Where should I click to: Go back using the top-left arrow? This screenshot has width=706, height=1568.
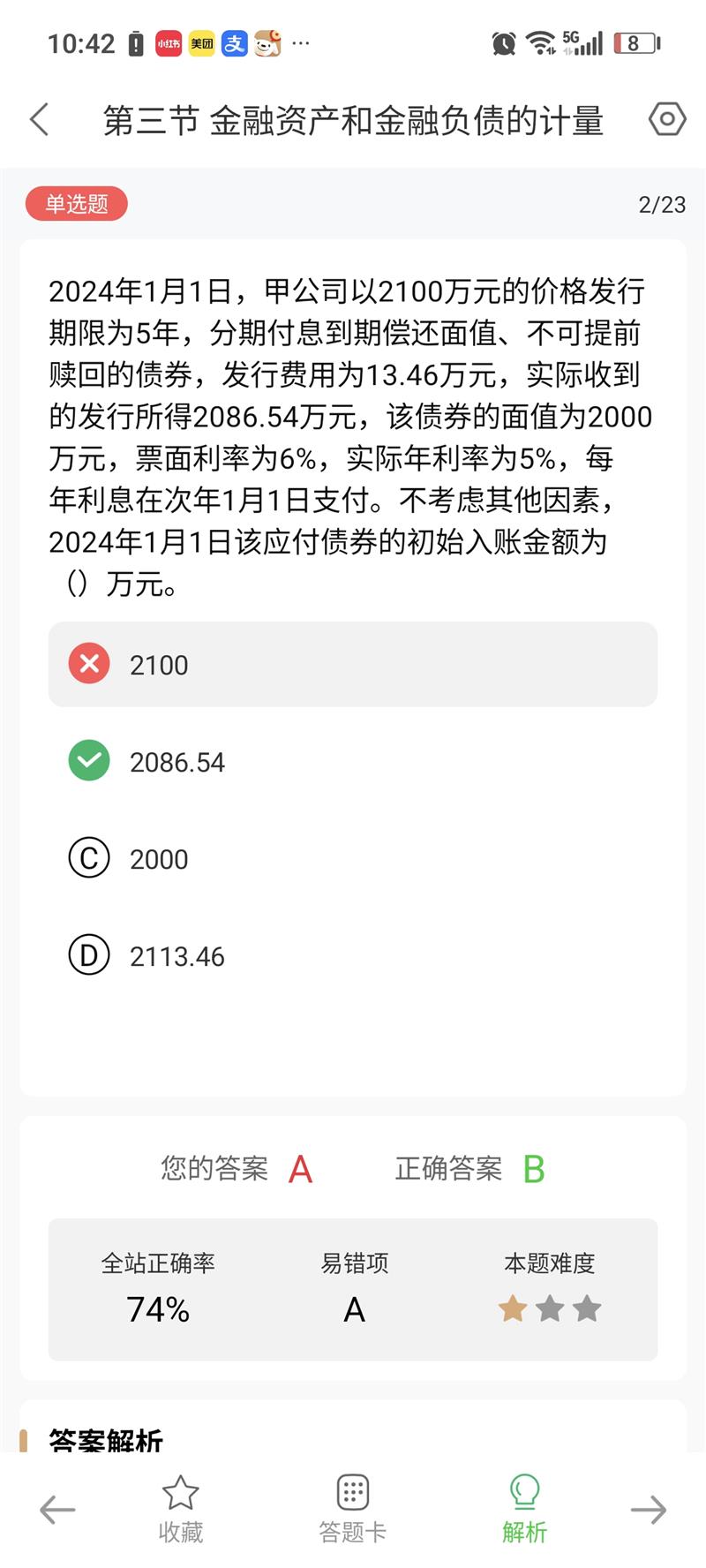point(39,119)
